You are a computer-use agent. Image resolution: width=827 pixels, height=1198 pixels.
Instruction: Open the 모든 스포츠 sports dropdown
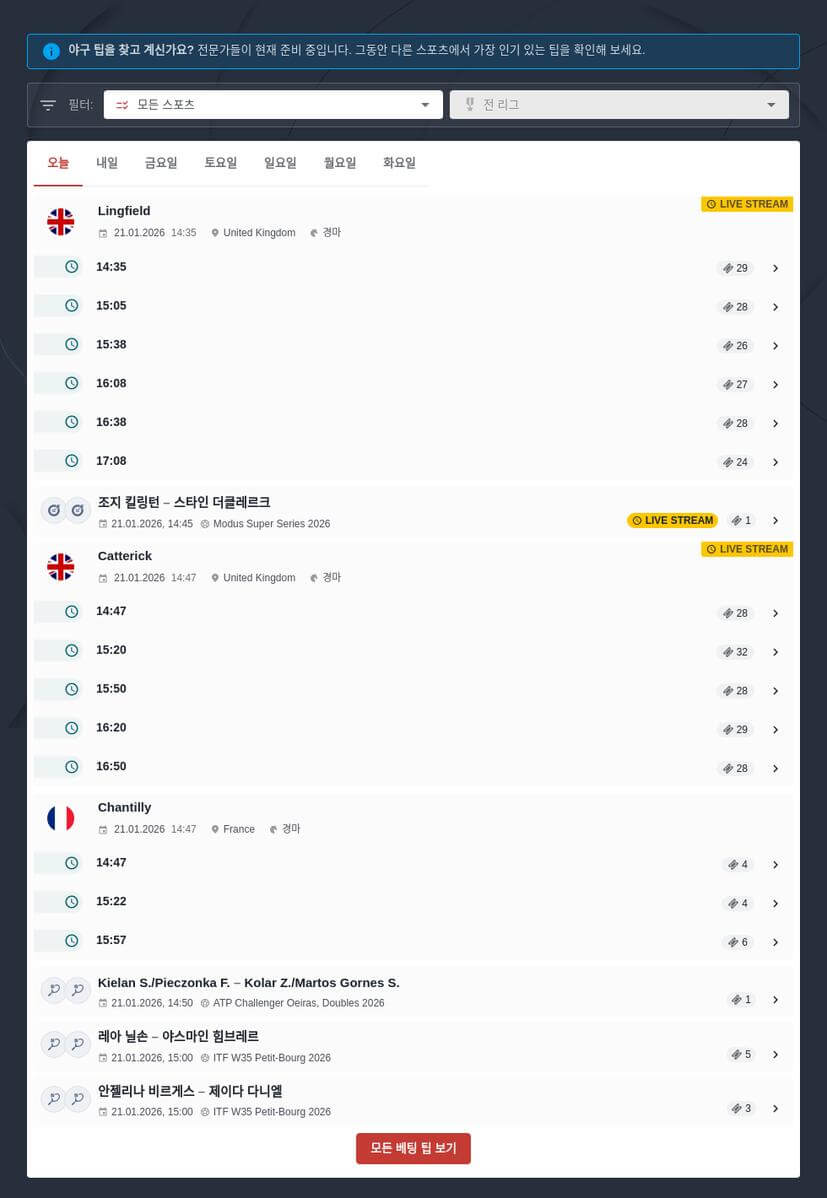point(273,104)
